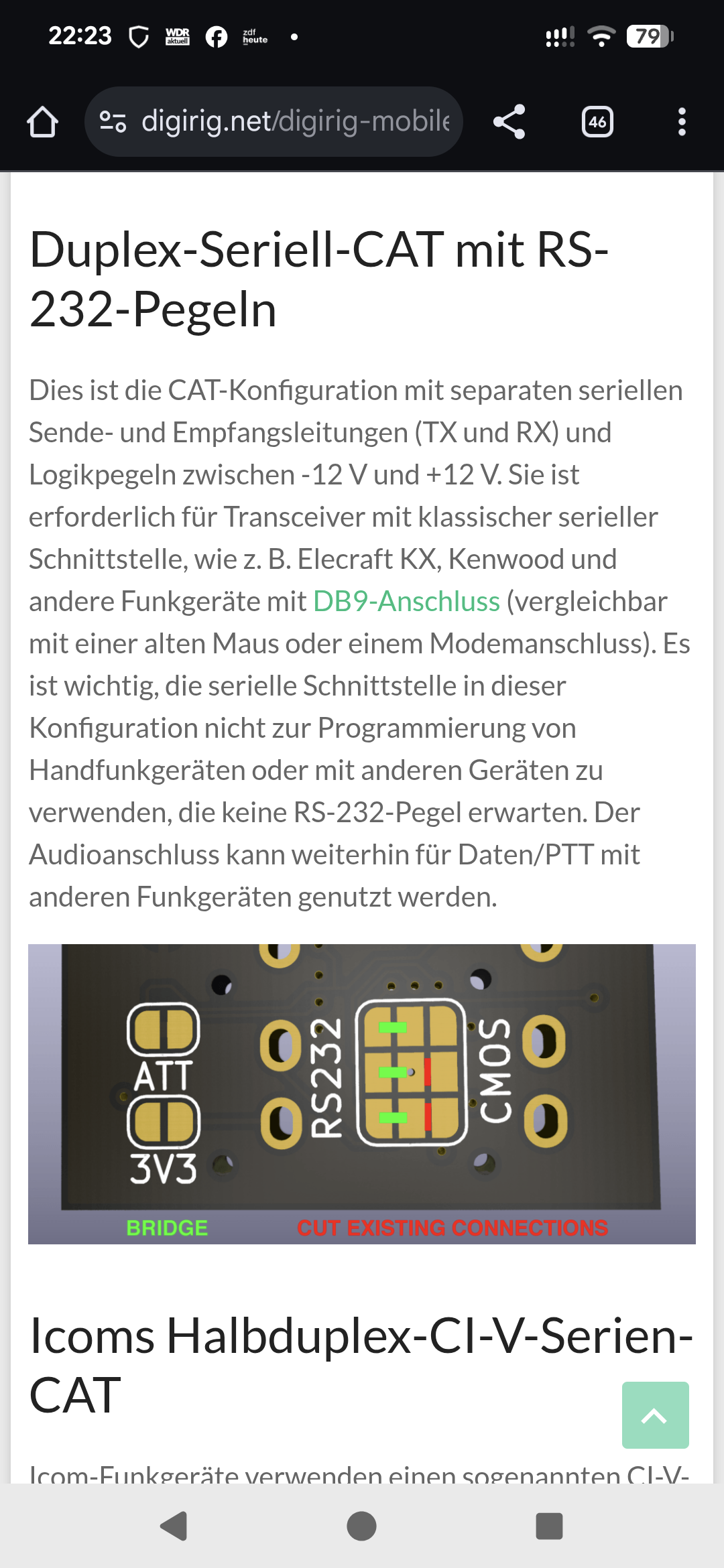Open the tab switcher showing 46 tabs
The height and width of the screenshot is (1568, 724).
click(x=597, y=122)
